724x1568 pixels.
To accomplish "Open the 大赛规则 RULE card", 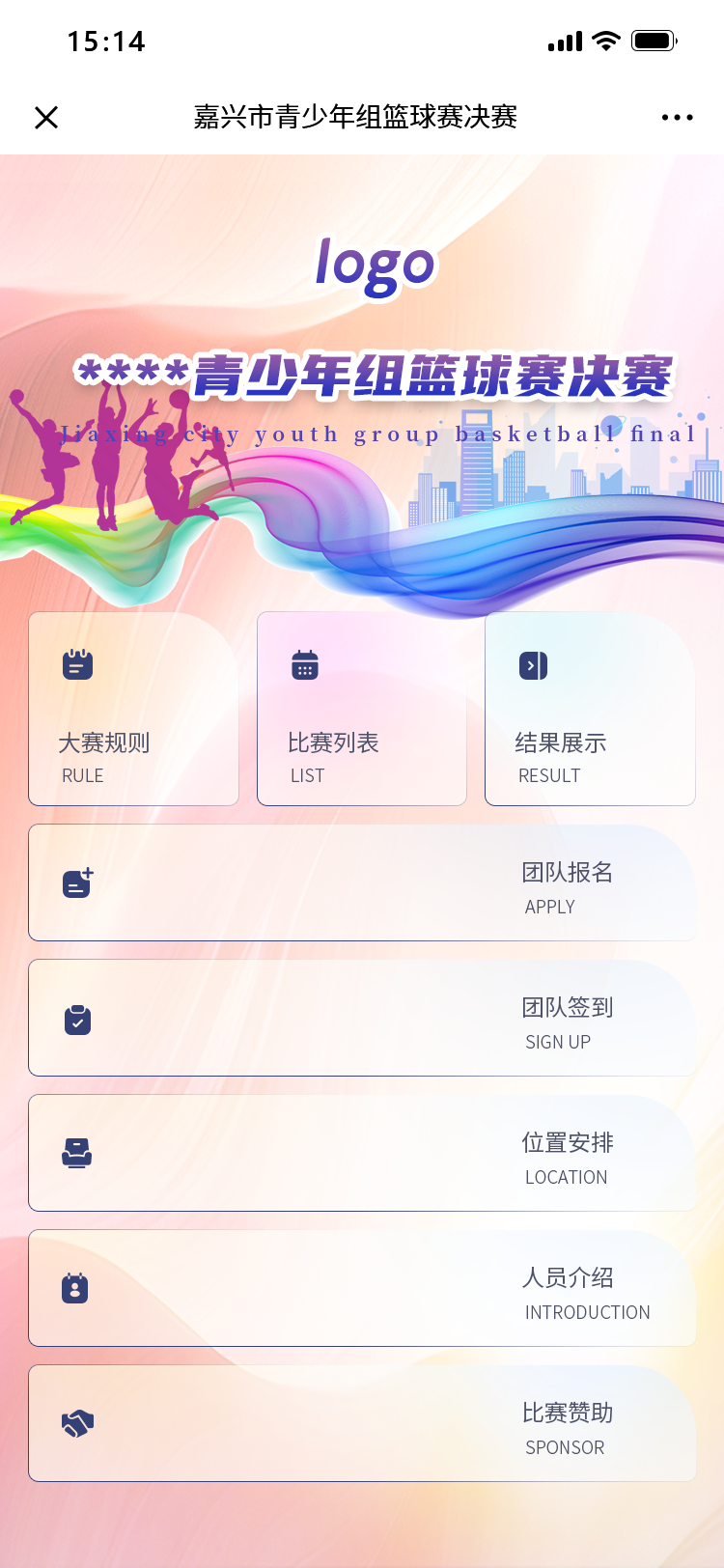I will coord(133,709).
